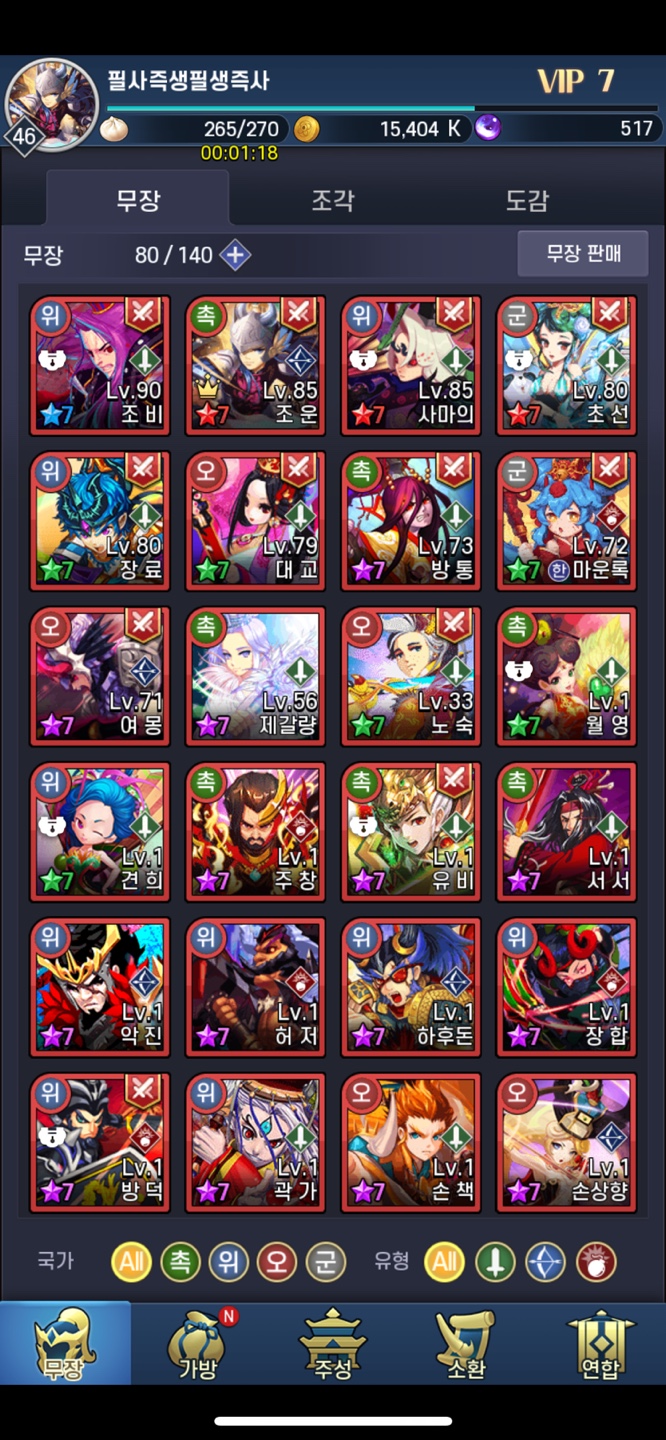Filter heroes by 위 nation
Image resolution: width=666 pixels, height=1440 pixels.
[228, 1262]
